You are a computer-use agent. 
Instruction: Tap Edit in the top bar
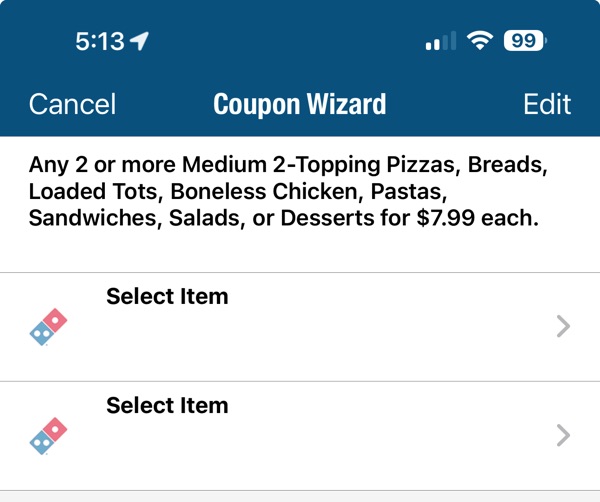click(x=547, y=104)
